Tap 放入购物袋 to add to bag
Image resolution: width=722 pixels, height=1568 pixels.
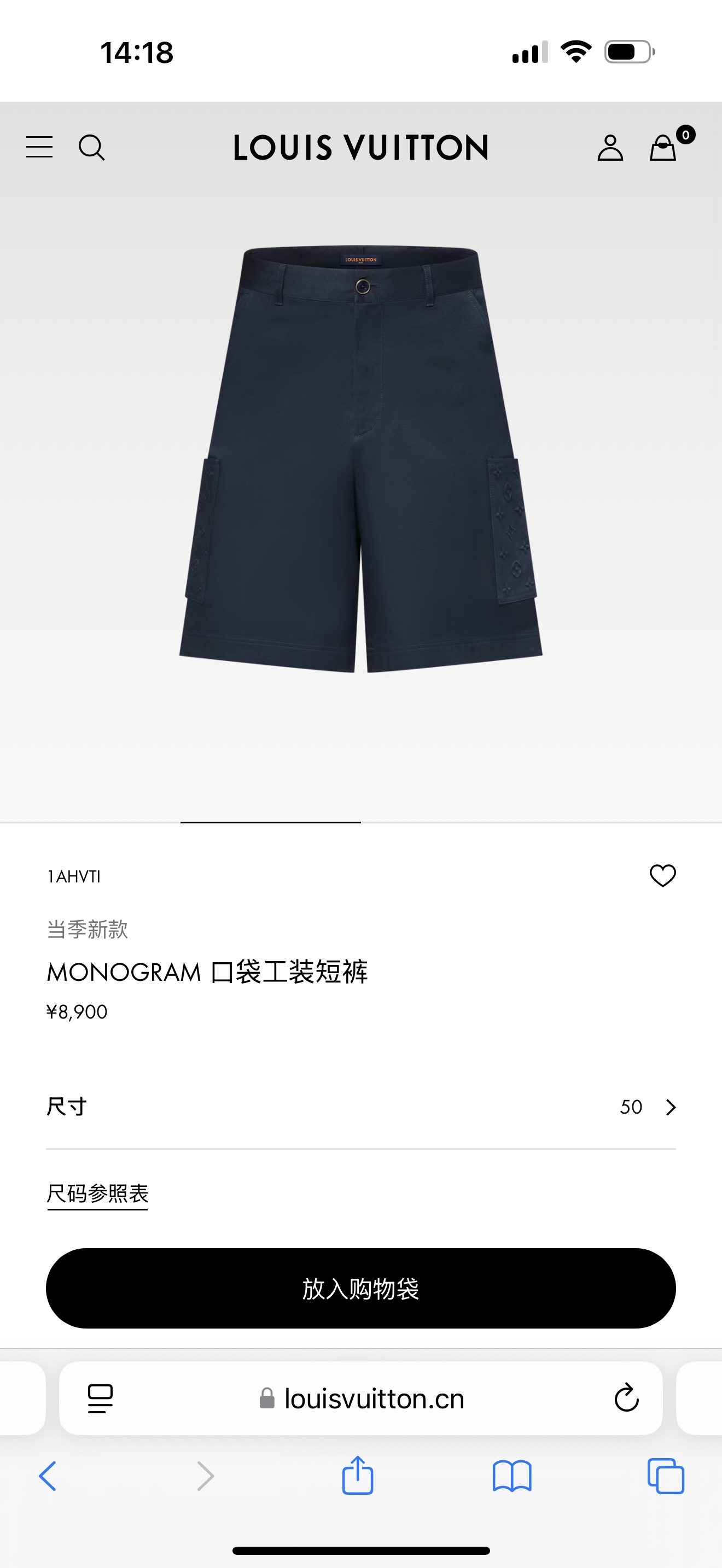[x=361, y=1288]
